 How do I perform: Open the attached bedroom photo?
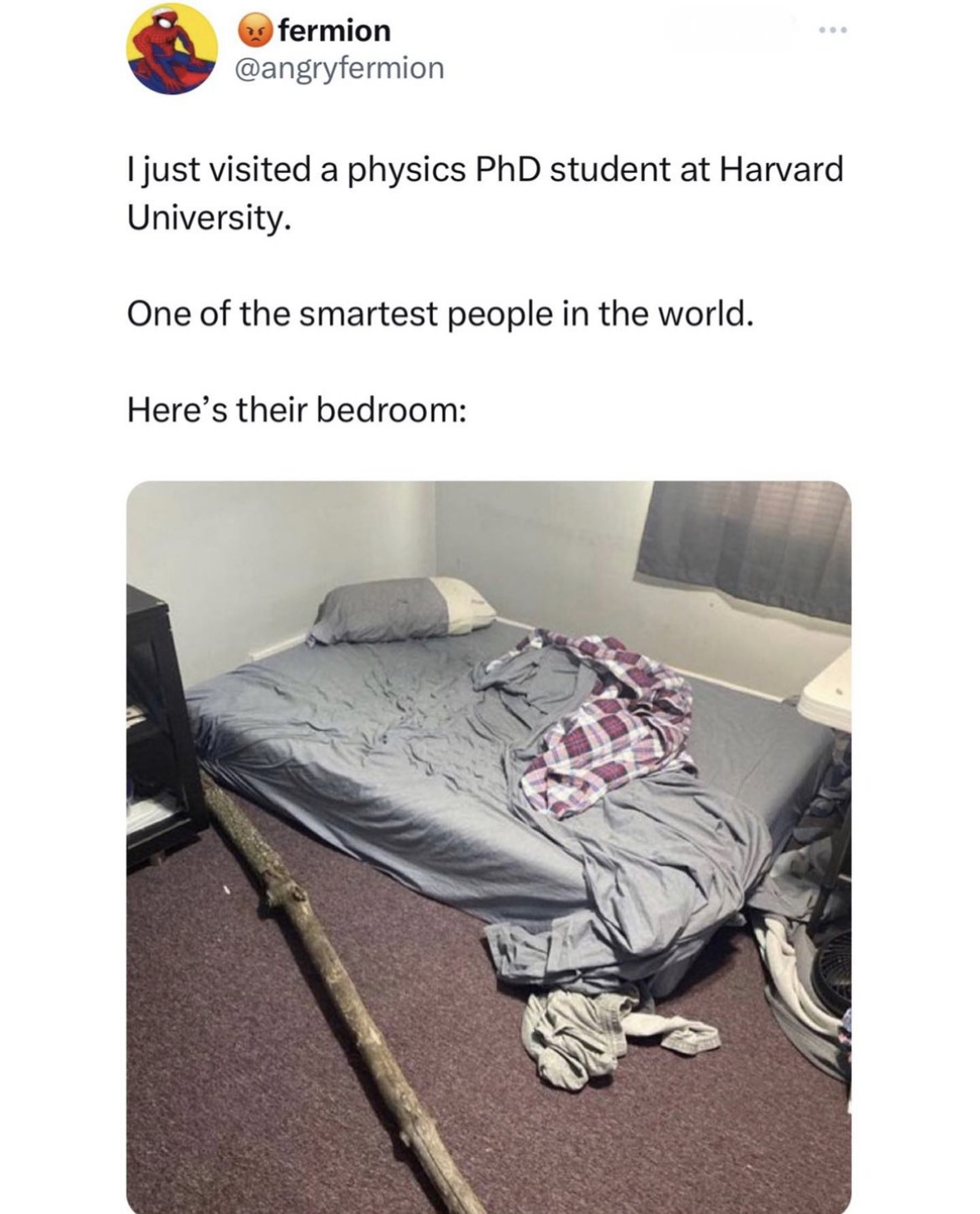[x=489, y=846]
